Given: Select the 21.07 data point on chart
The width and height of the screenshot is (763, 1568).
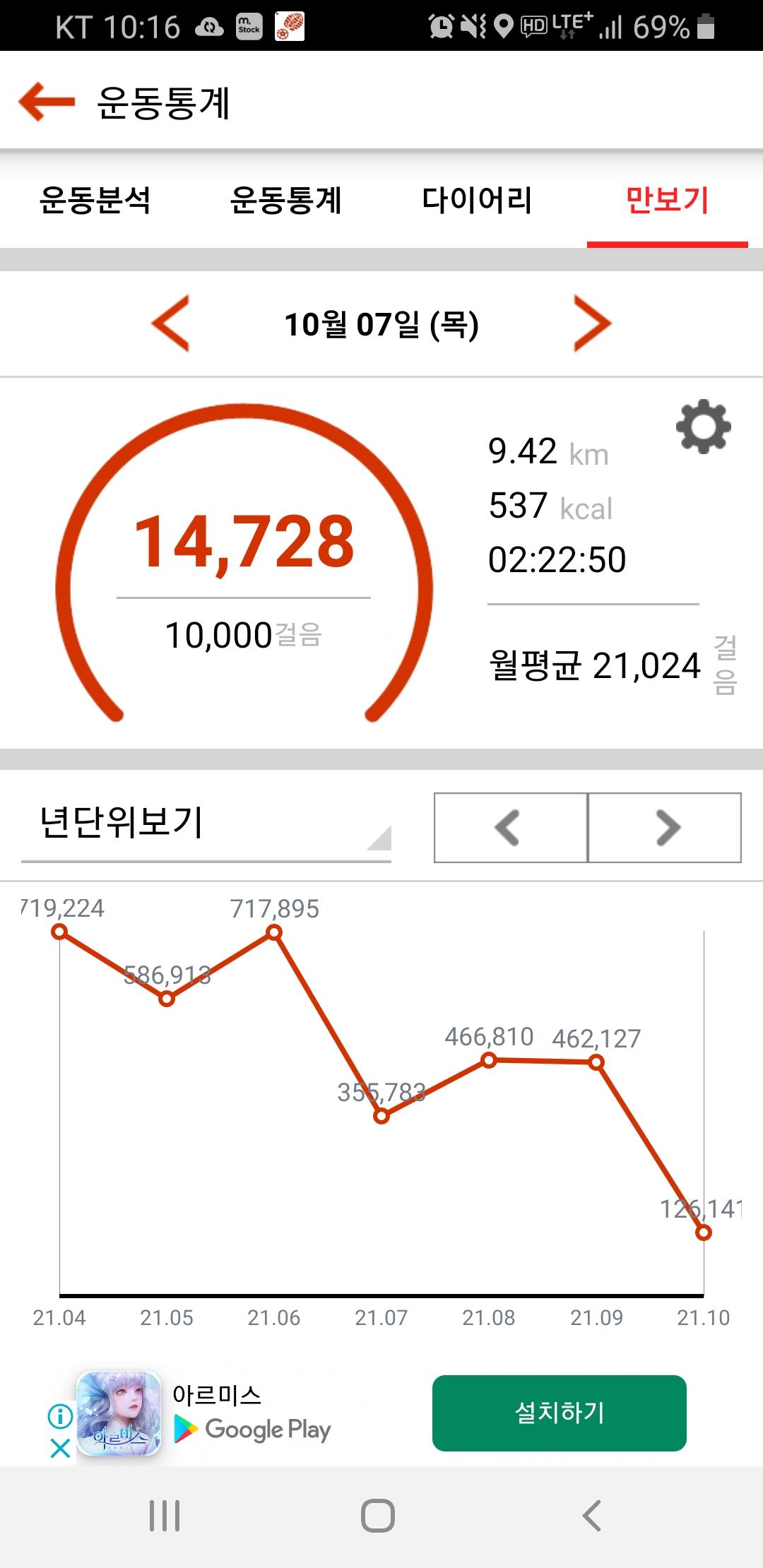Looking at the screenshot, I should click(x=381, y=1116).
